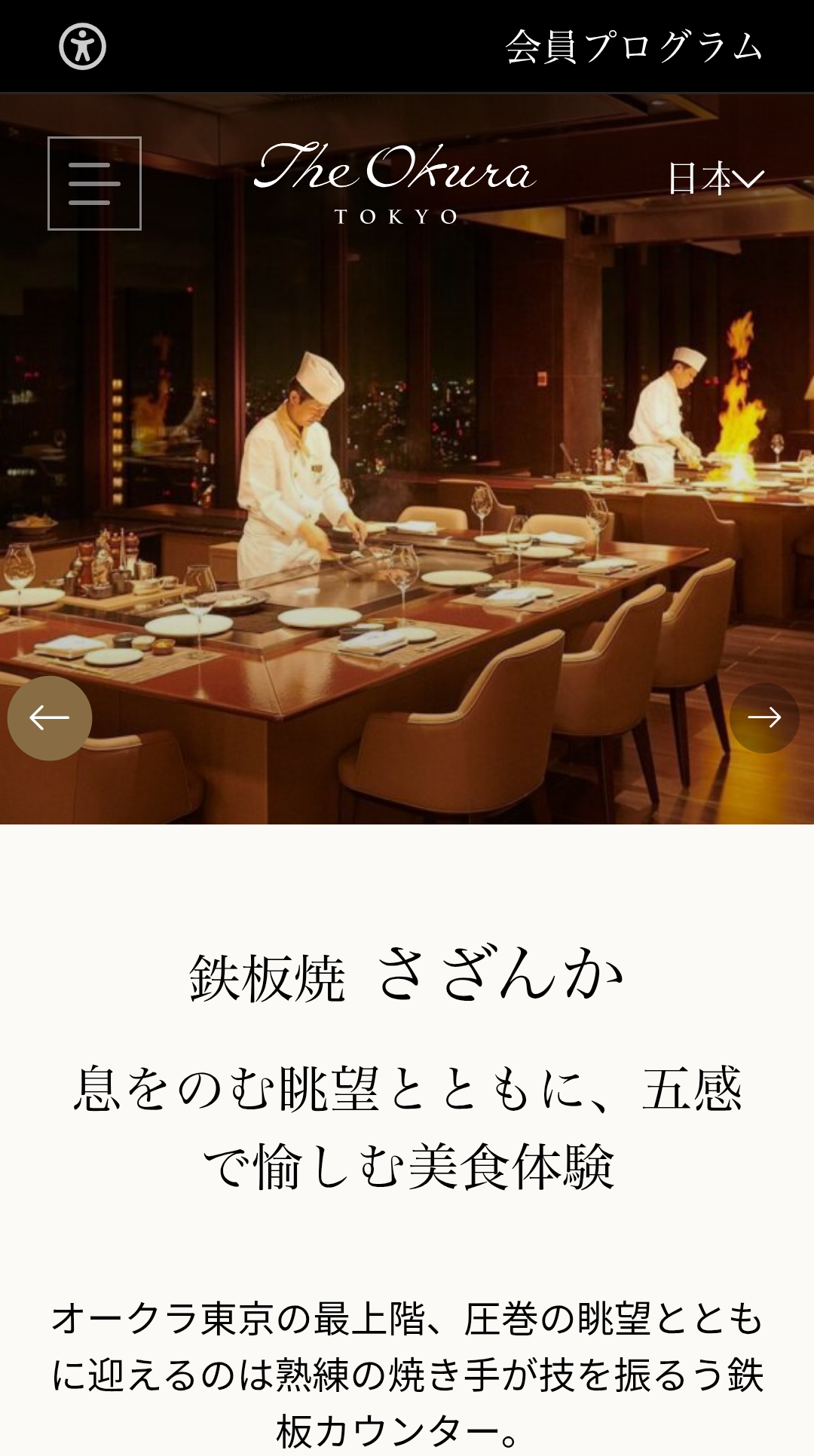Open the accessibility options icon
814x1456 pixels.
[x=82, y=47]
